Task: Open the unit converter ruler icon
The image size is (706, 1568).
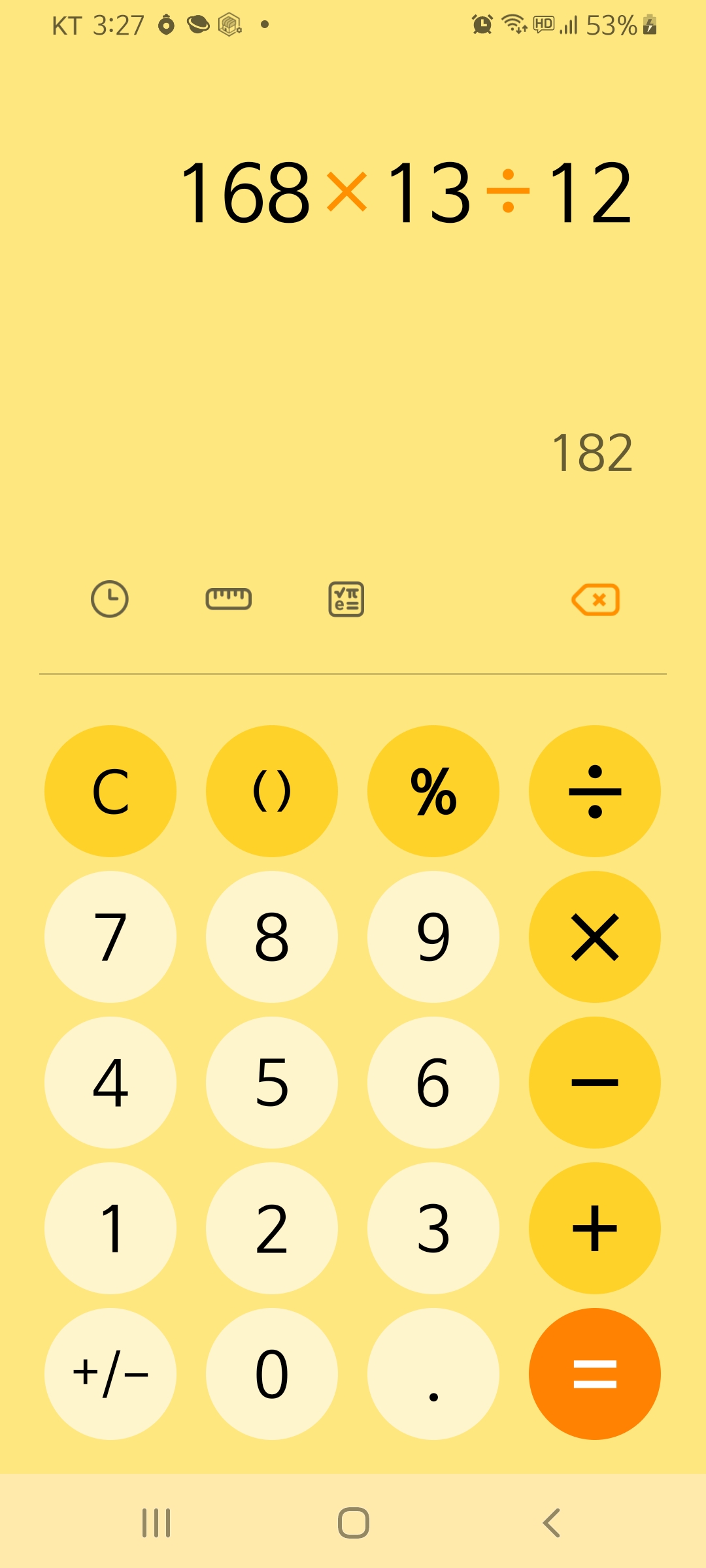Action: coord(228,599)
